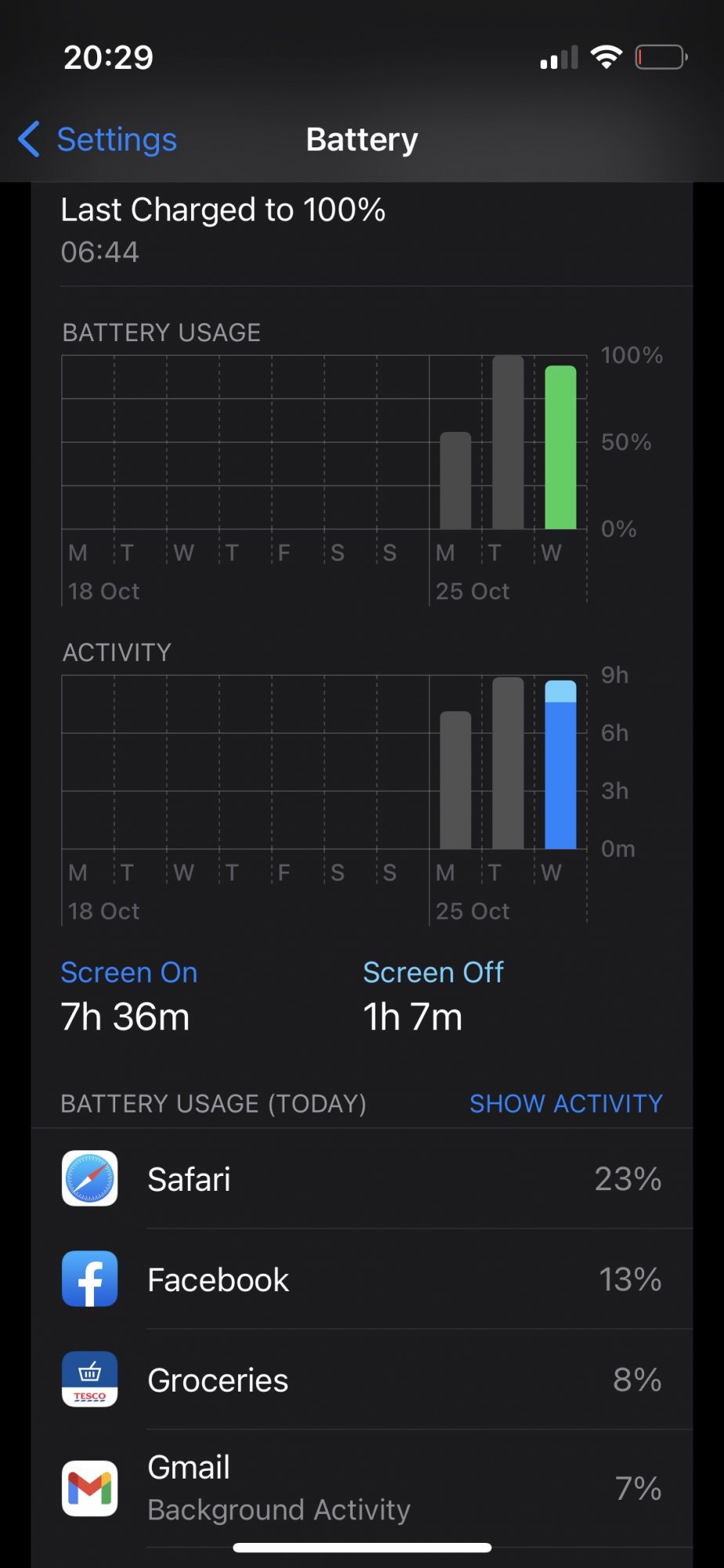Select Monday 25 Oct bar in Activity chart
The width and height of the screenshot is (724, 1568).
pyautogui.click(x=455, y=780)
